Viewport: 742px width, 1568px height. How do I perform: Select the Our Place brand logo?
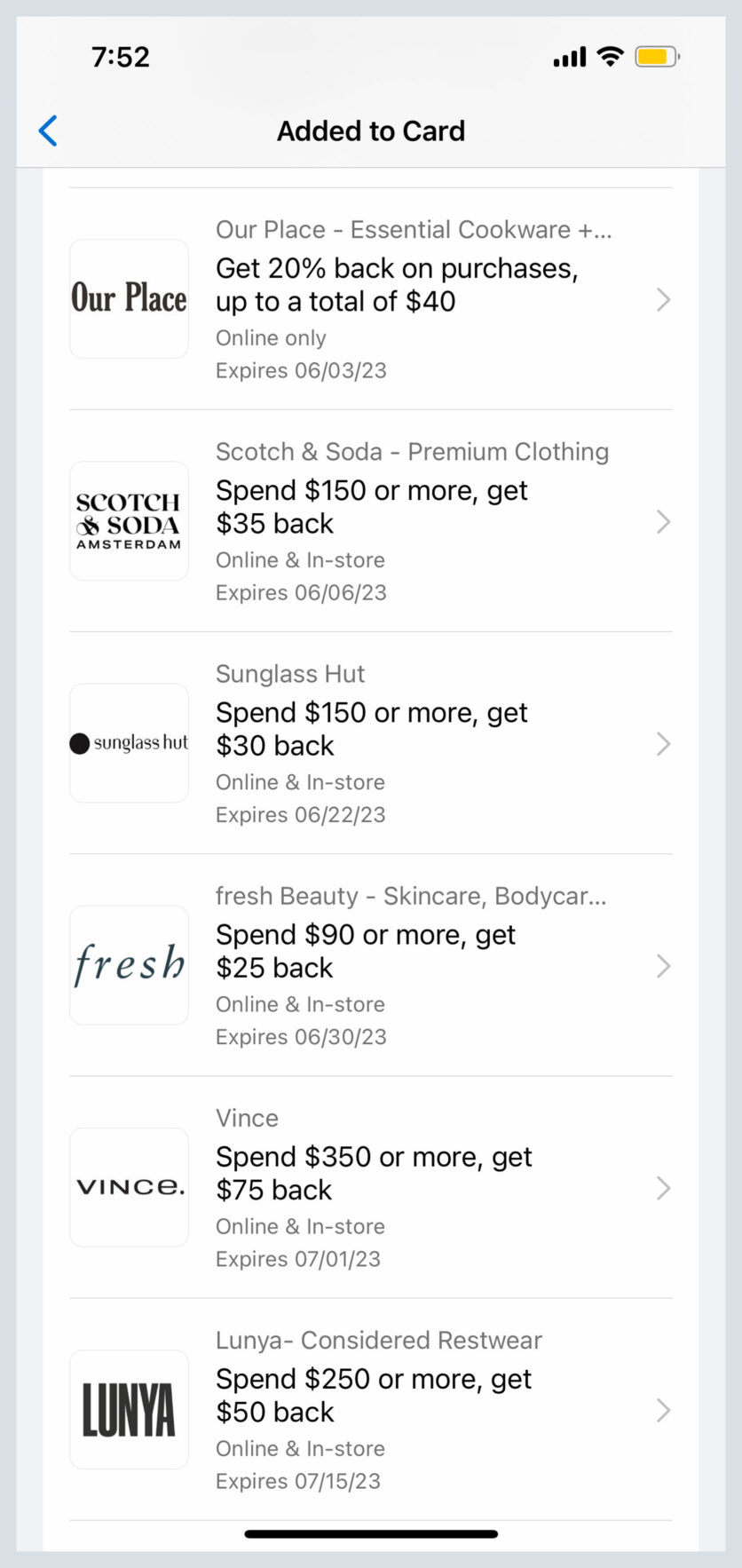129,297
